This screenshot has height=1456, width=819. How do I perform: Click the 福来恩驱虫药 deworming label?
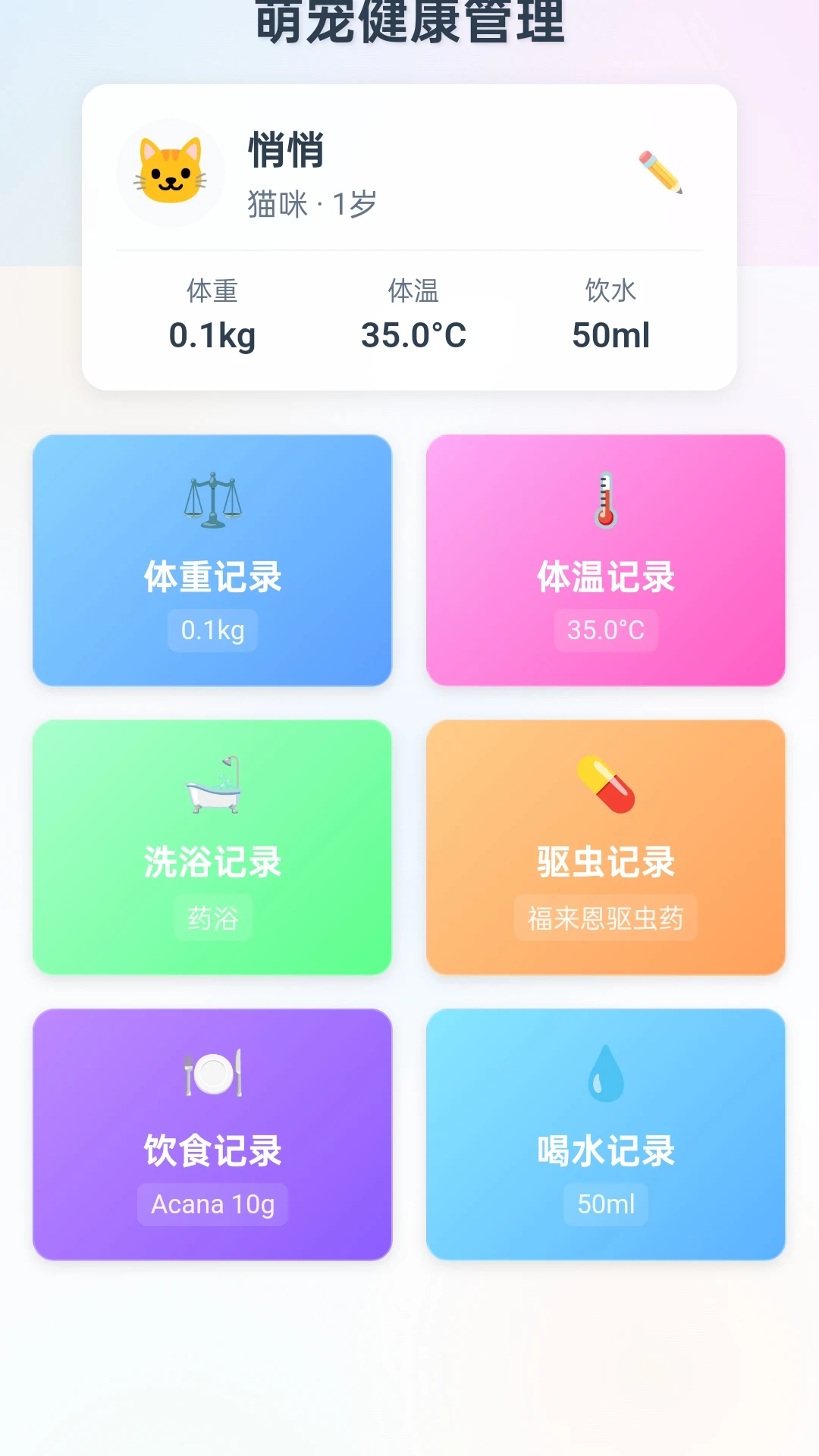point(604,918)
